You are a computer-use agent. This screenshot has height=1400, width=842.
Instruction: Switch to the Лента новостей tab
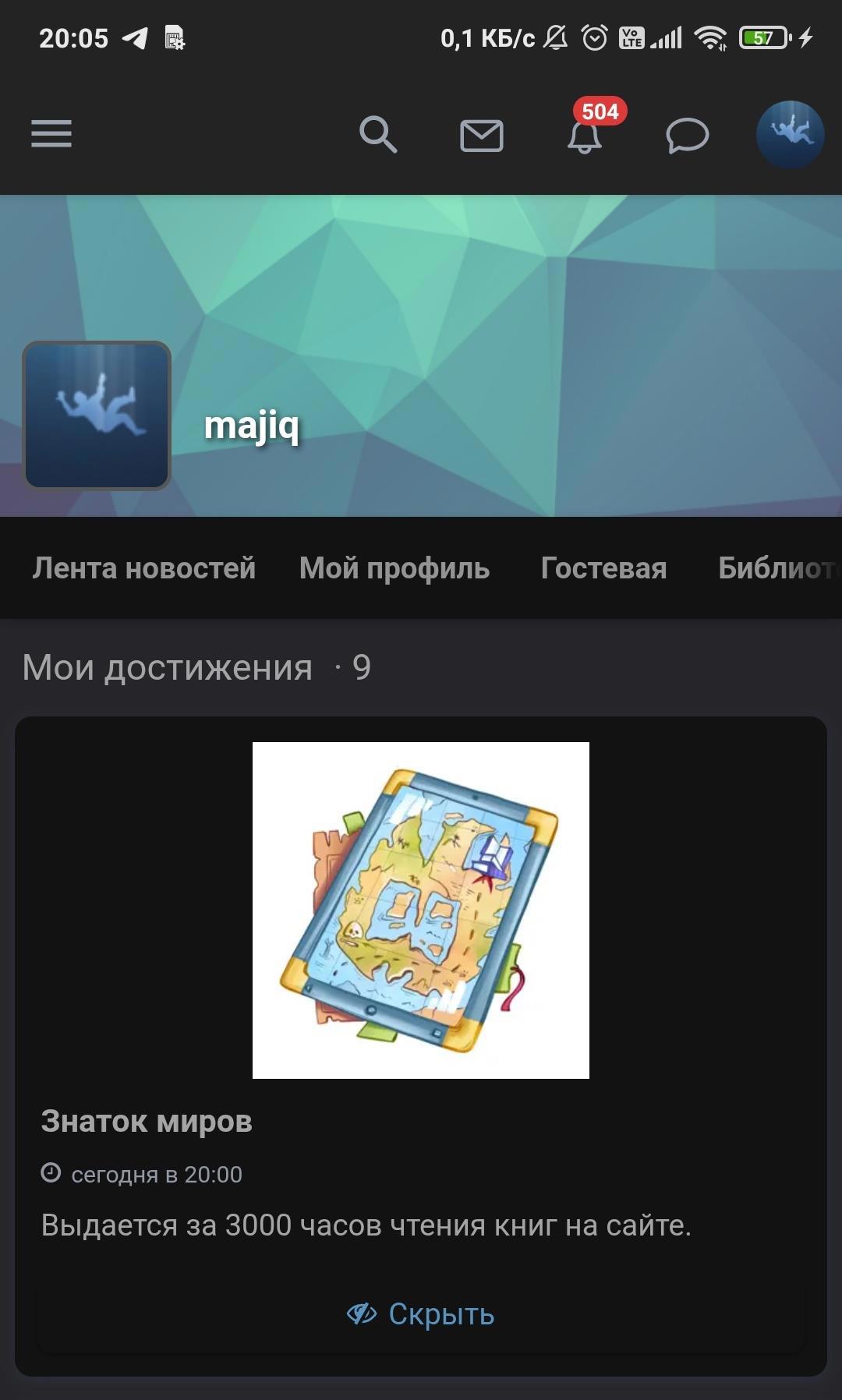[x=144, y=568]
